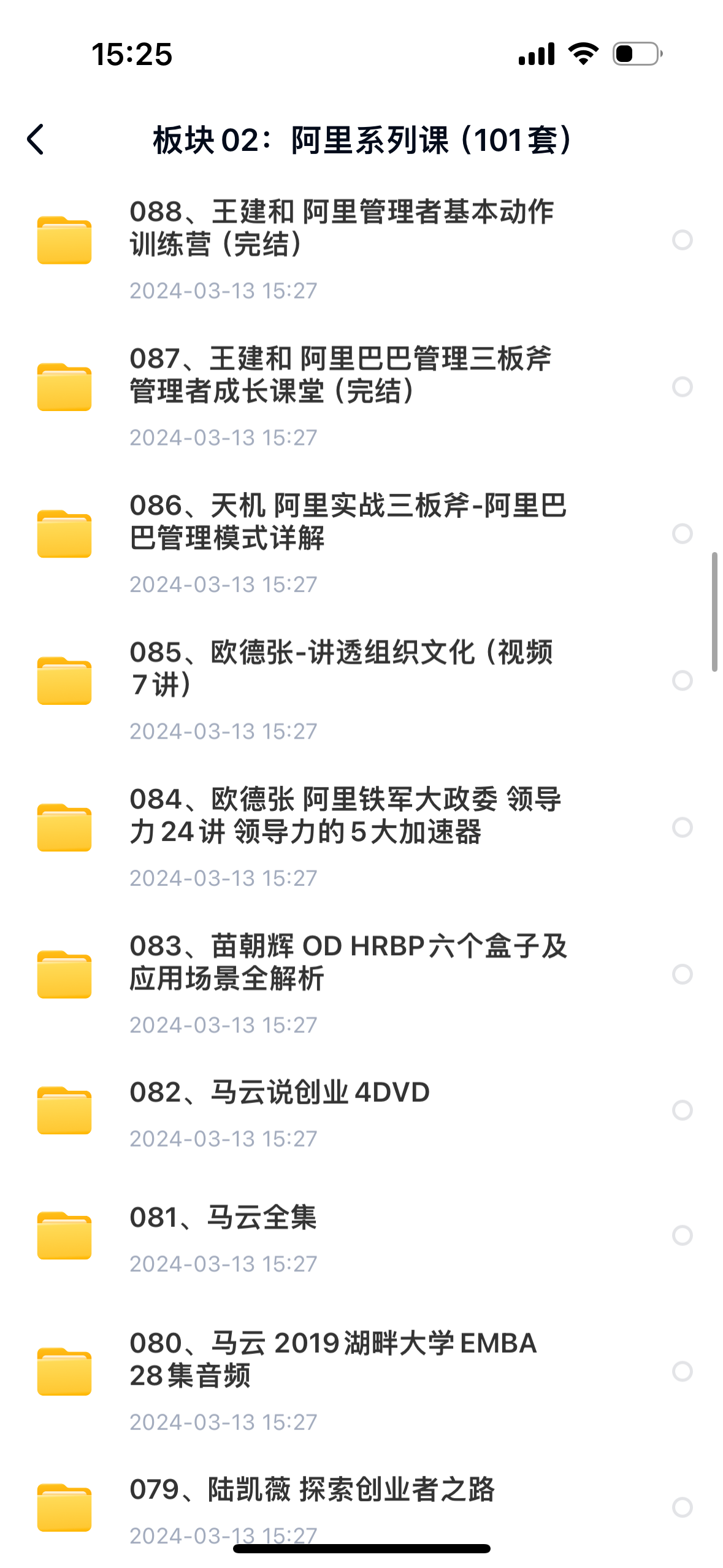Select the circle next to folder 088

click(x=682, y=240)
